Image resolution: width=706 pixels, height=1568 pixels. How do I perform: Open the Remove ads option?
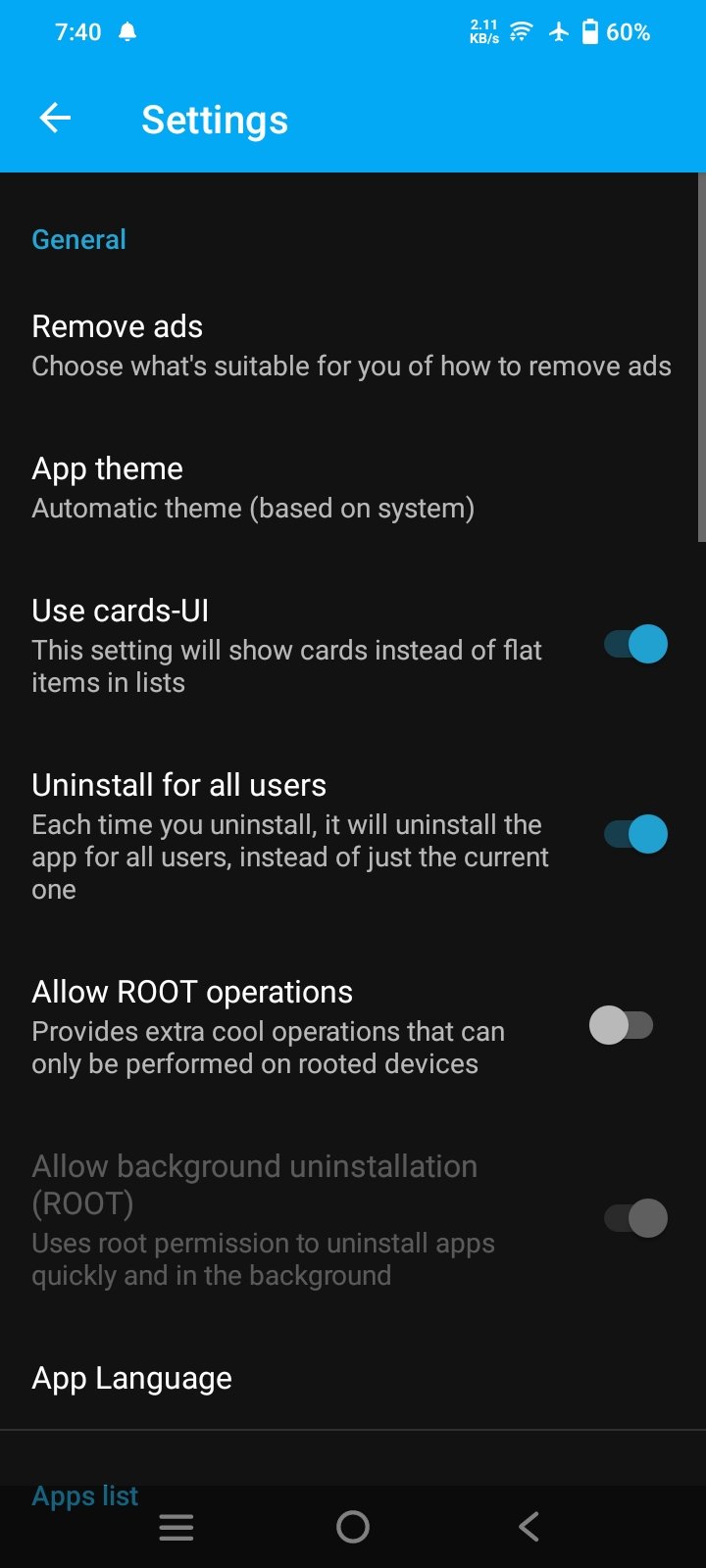[x=353, y=345]
